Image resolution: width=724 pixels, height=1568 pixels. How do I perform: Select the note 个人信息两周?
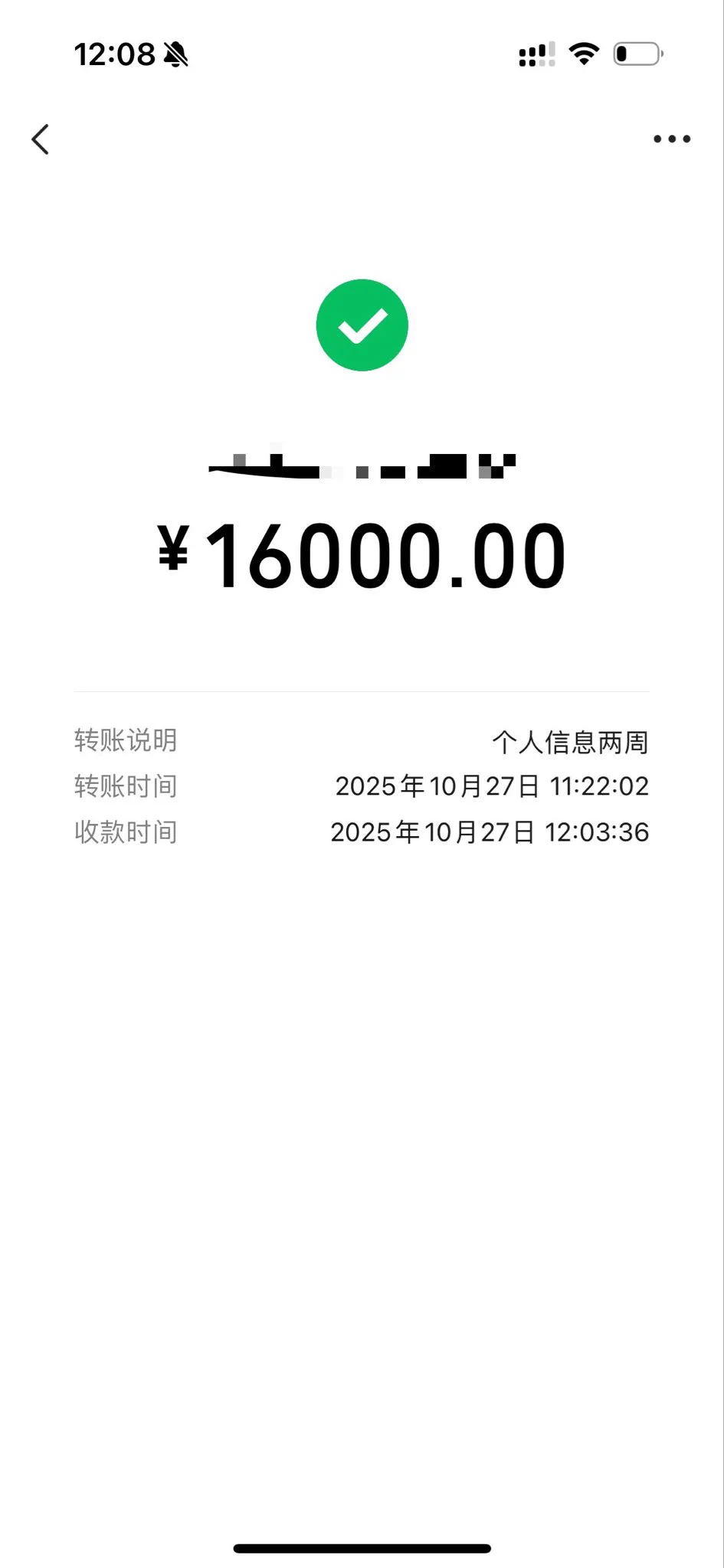click(x=570, y=741)
